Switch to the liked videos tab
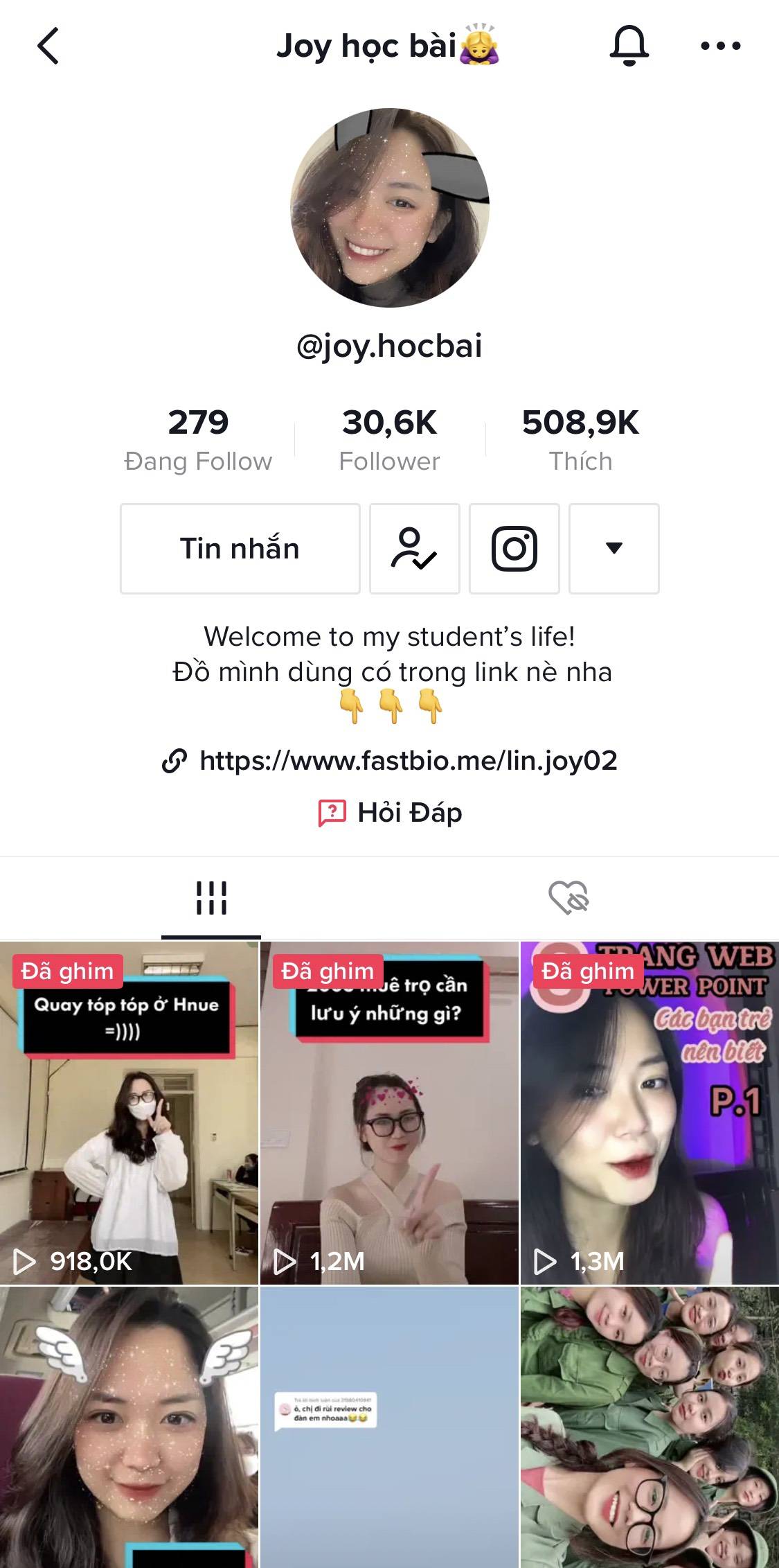Screen dimensions: 779x1568 point(568,898)
